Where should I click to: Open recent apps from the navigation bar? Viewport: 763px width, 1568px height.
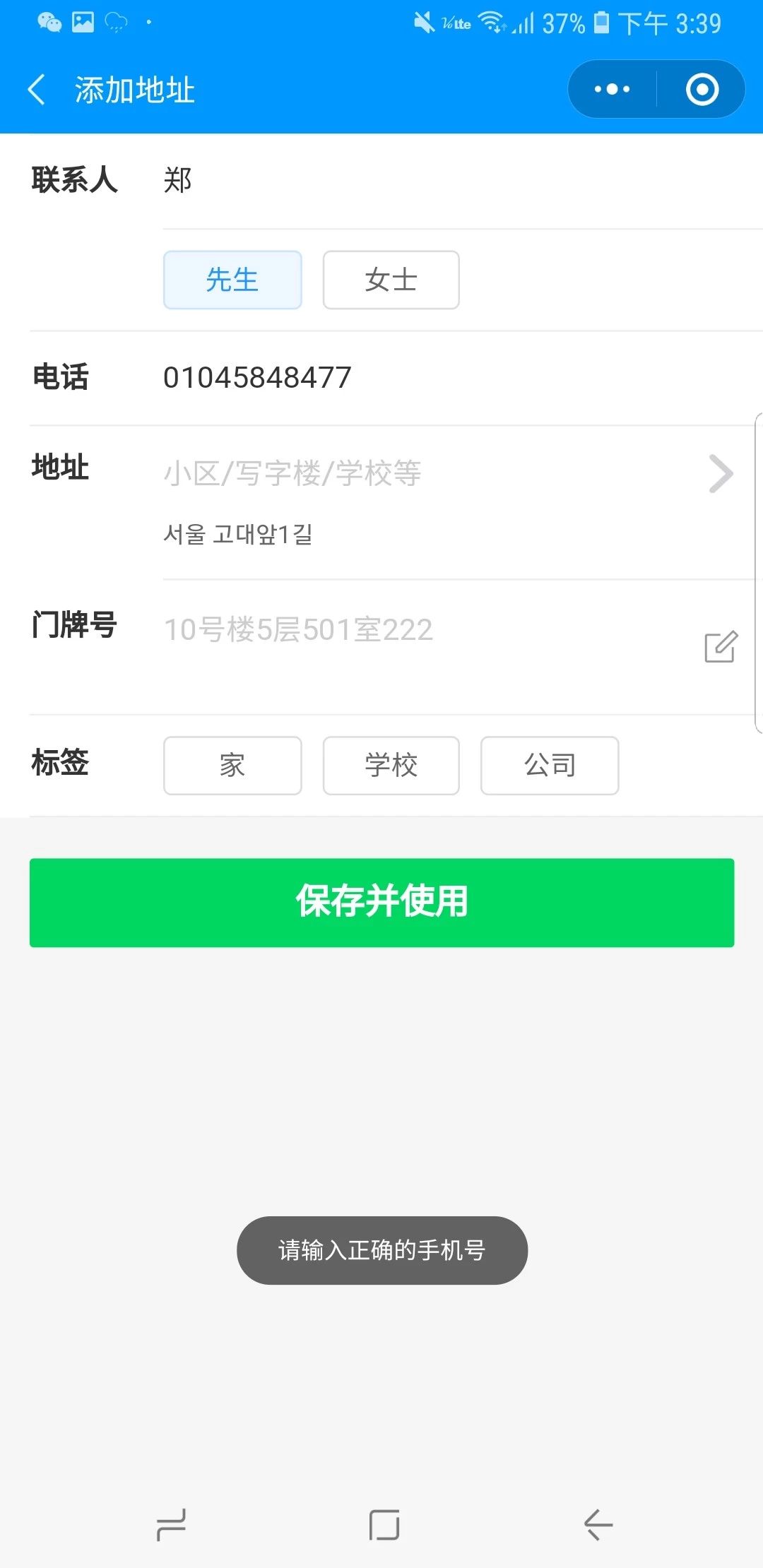(171, 1525)
